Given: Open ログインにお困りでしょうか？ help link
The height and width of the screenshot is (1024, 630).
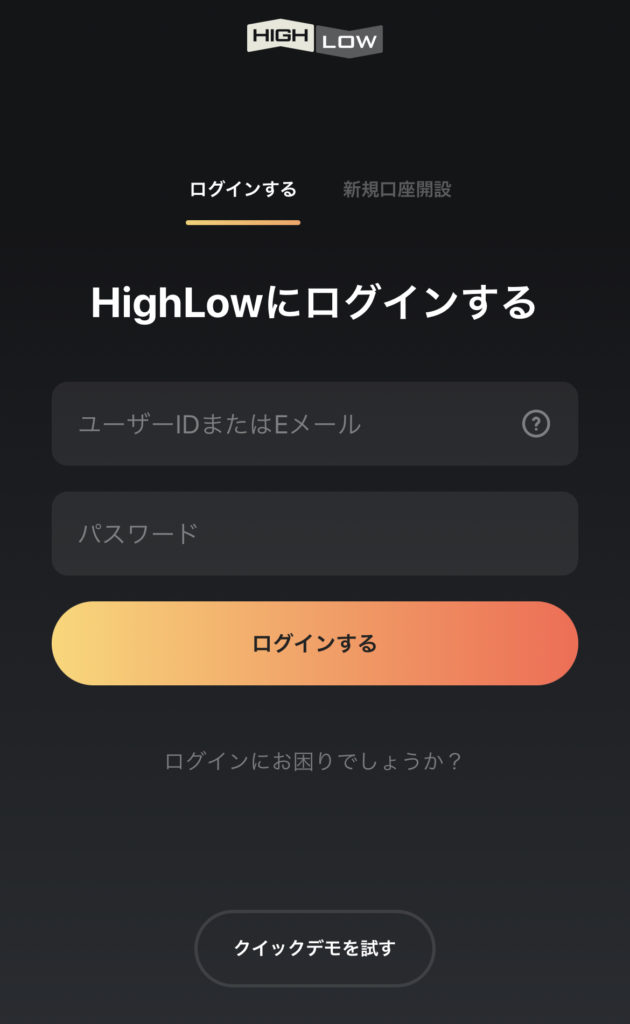Looking at the screenshot, I should [x=314, y=762].
